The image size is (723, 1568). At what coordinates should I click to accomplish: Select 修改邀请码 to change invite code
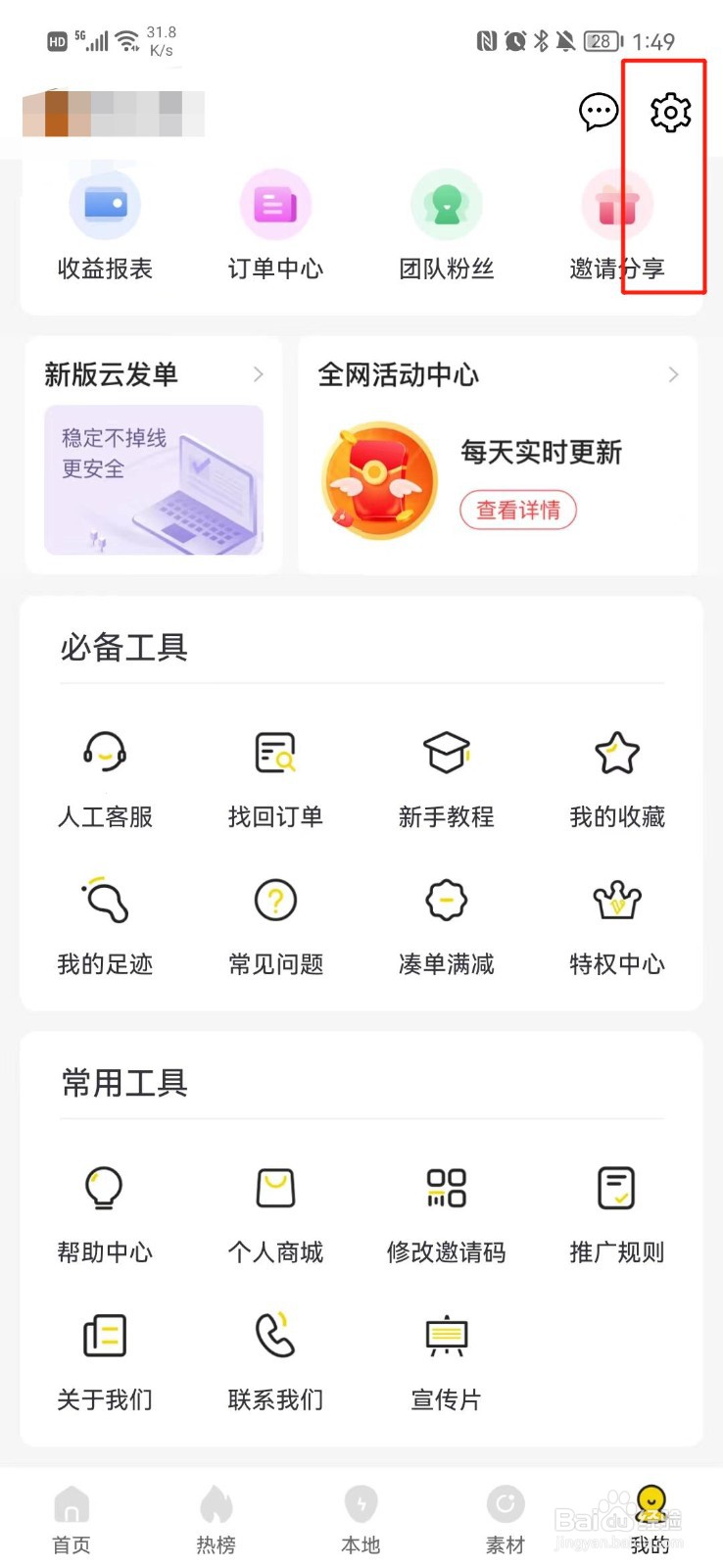tap(447, 1213)
